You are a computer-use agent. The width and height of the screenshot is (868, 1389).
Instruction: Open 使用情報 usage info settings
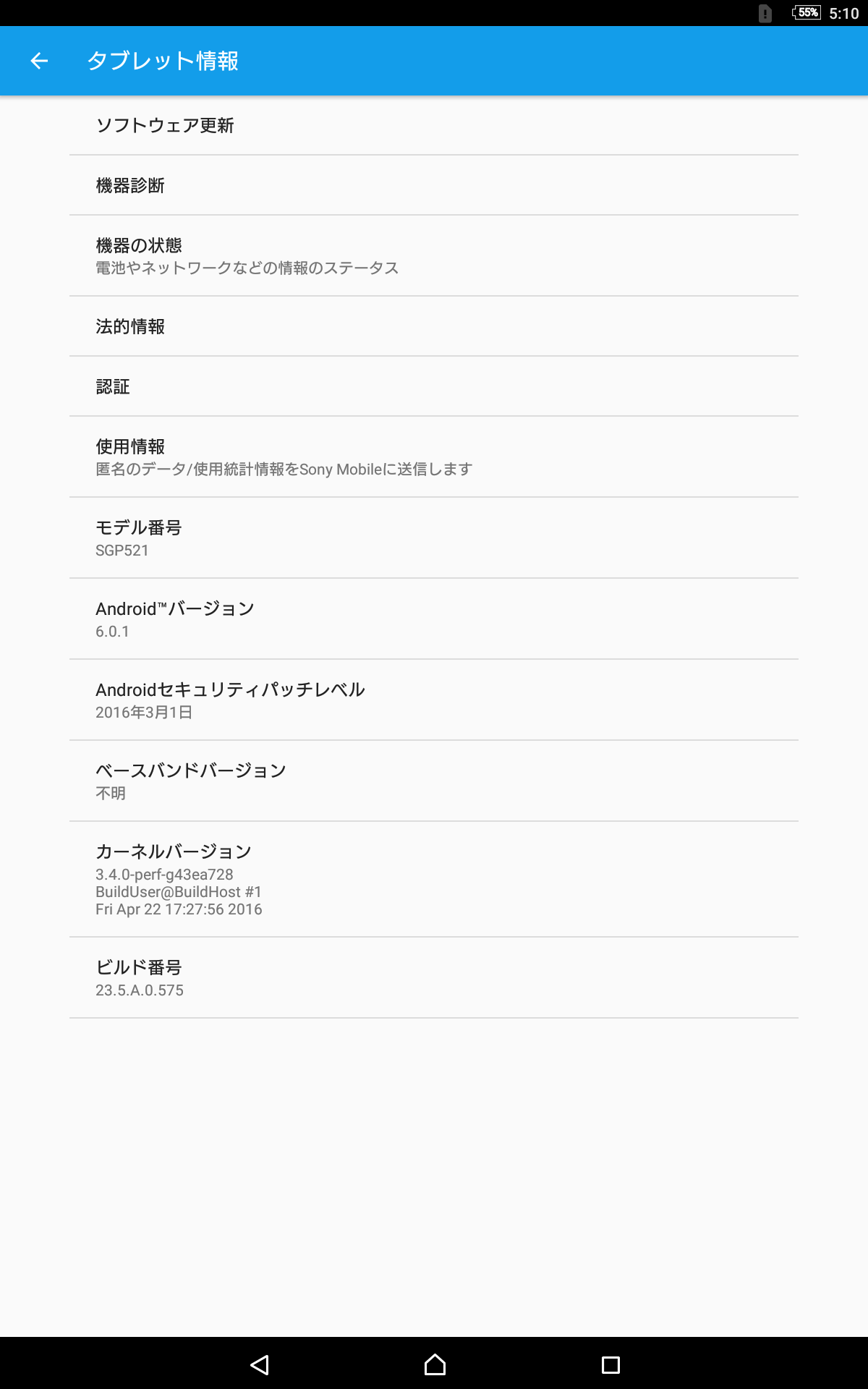434,456
